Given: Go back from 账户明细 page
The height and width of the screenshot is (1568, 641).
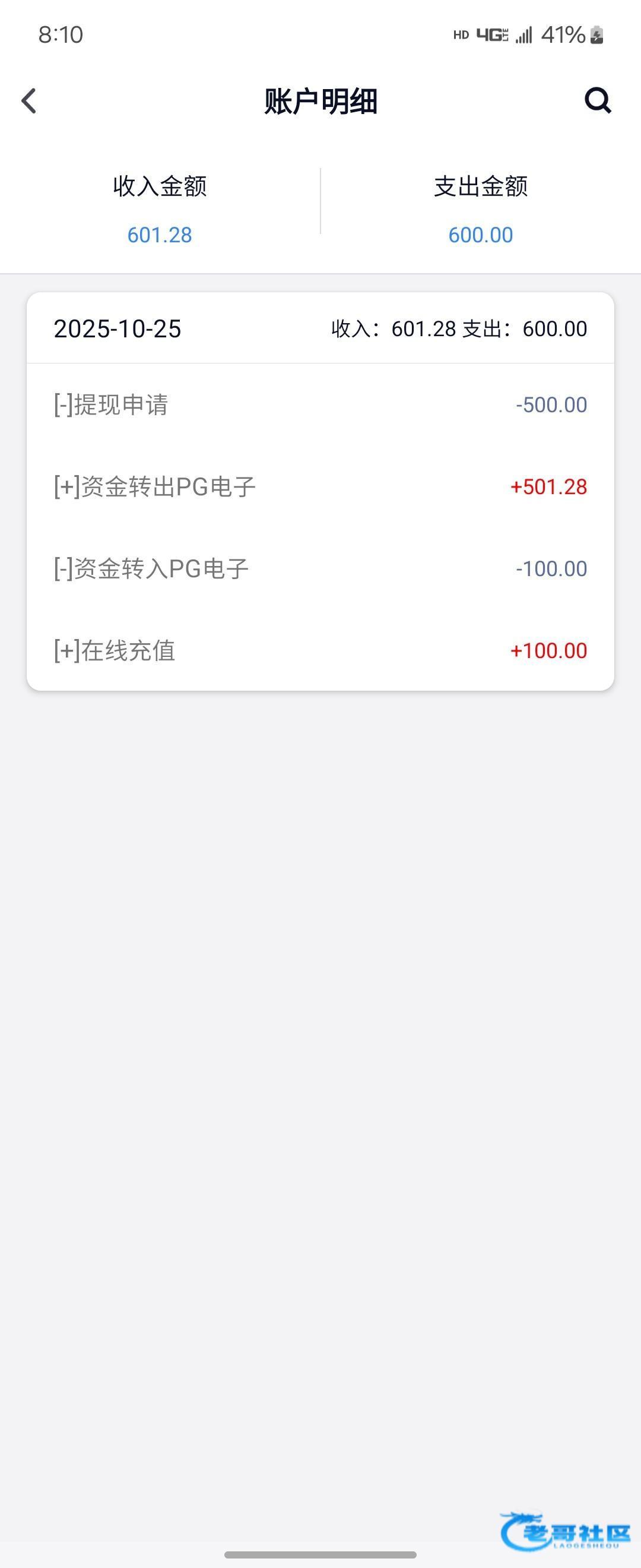Looking at the screenshot, I should pyautogui.click(x=29, y=101).
